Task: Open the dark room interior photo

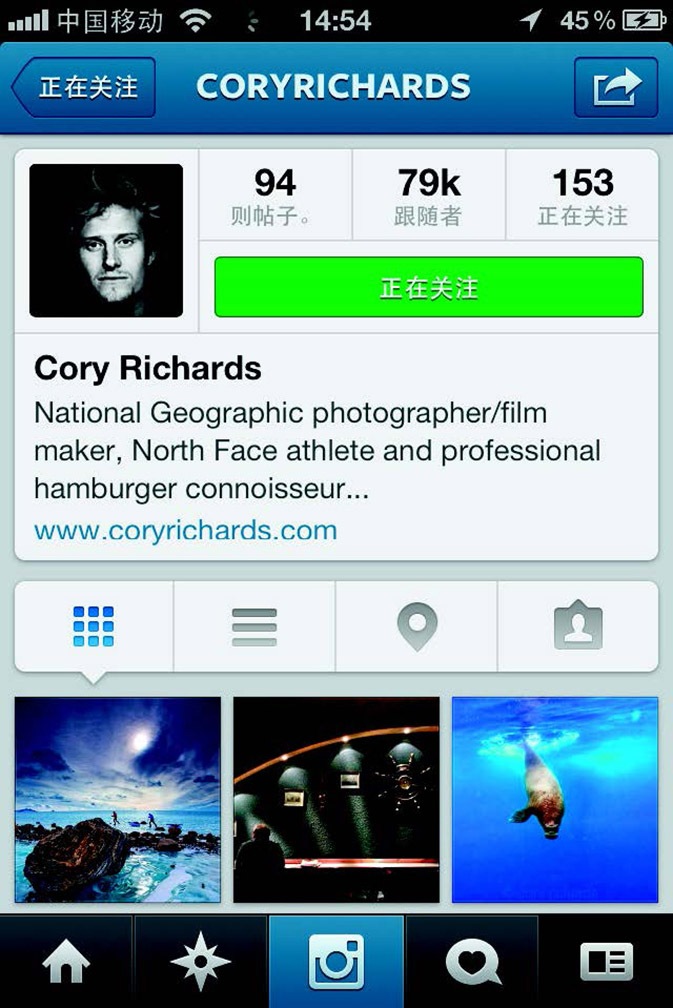Action: pos(336,800)
